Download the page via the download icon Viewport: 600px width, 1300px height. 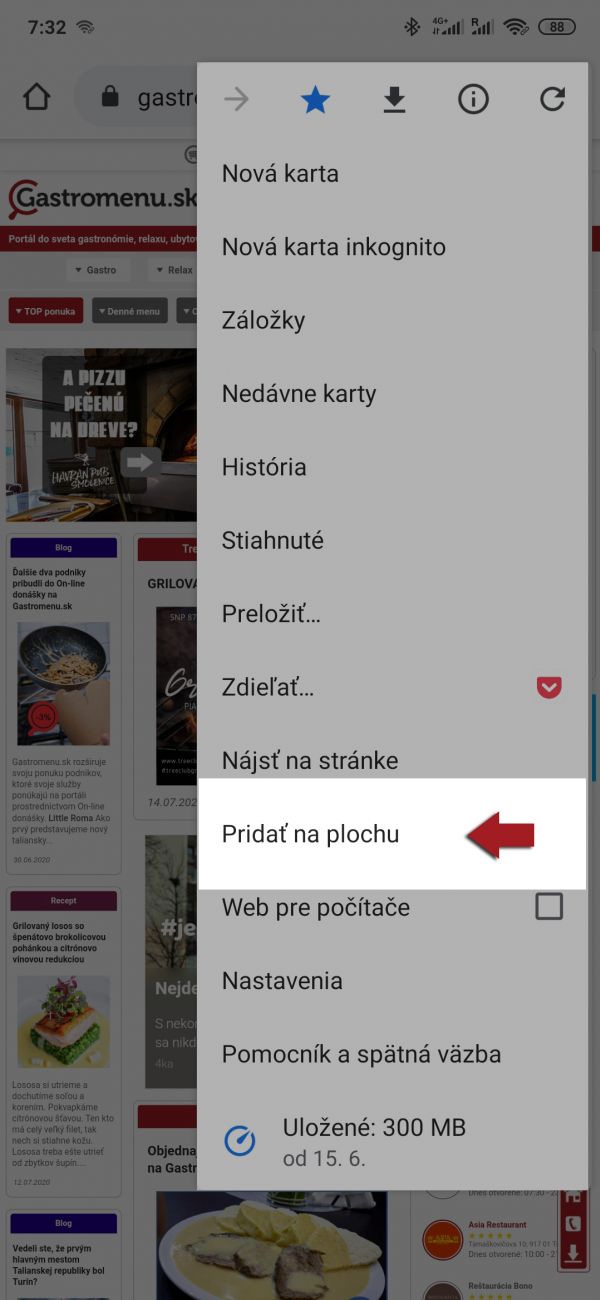coord(395,99)
